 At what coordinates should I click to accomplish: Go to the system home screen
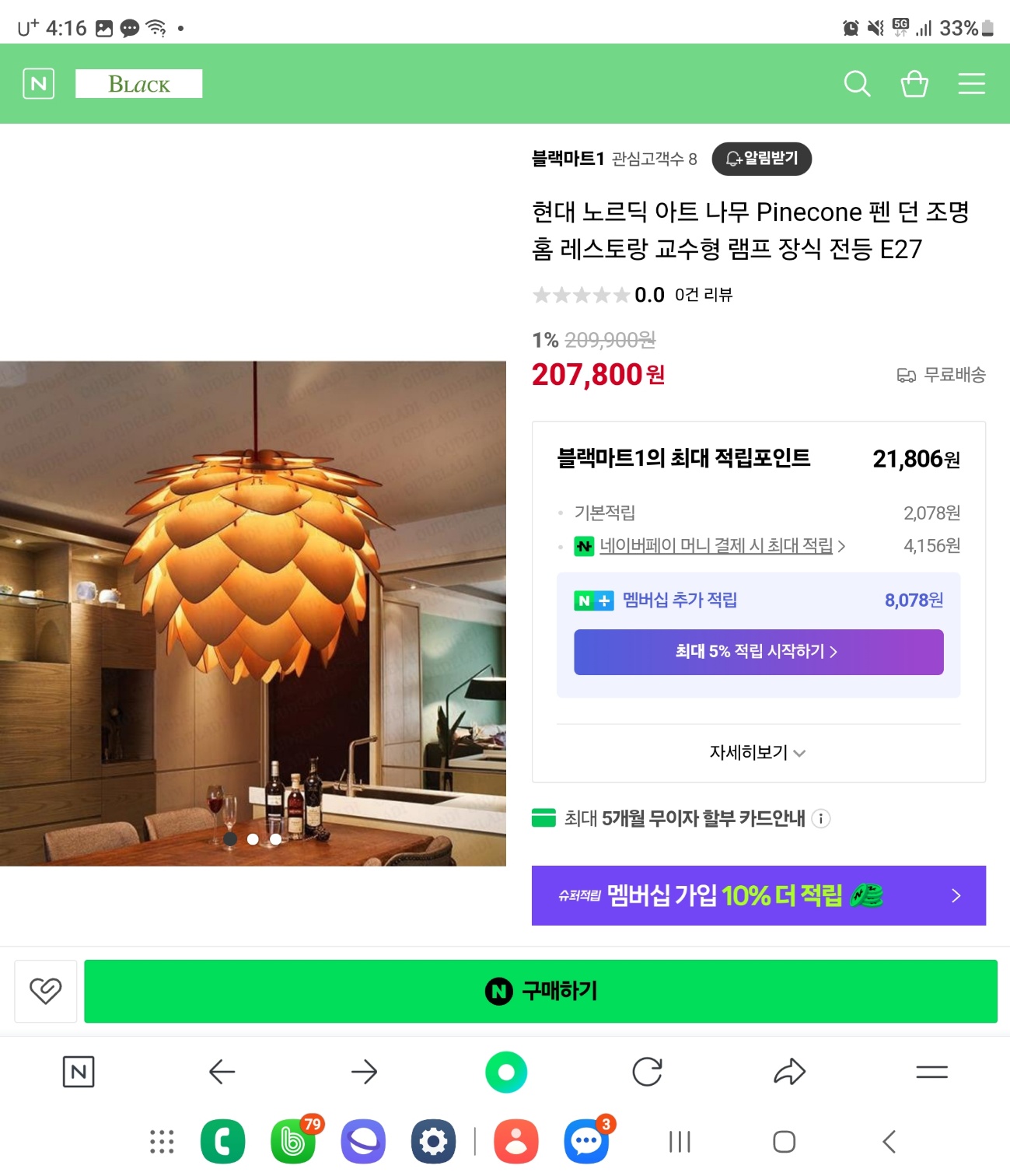pos(784,1142)
